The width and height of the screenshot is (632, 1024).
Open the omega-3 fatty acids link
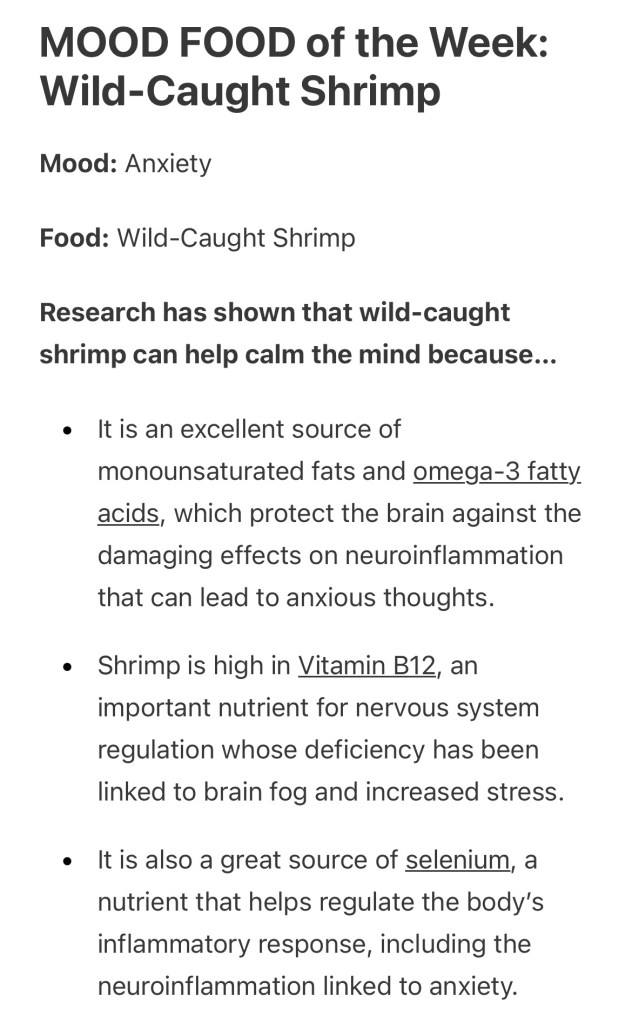[x=496, y=471]
